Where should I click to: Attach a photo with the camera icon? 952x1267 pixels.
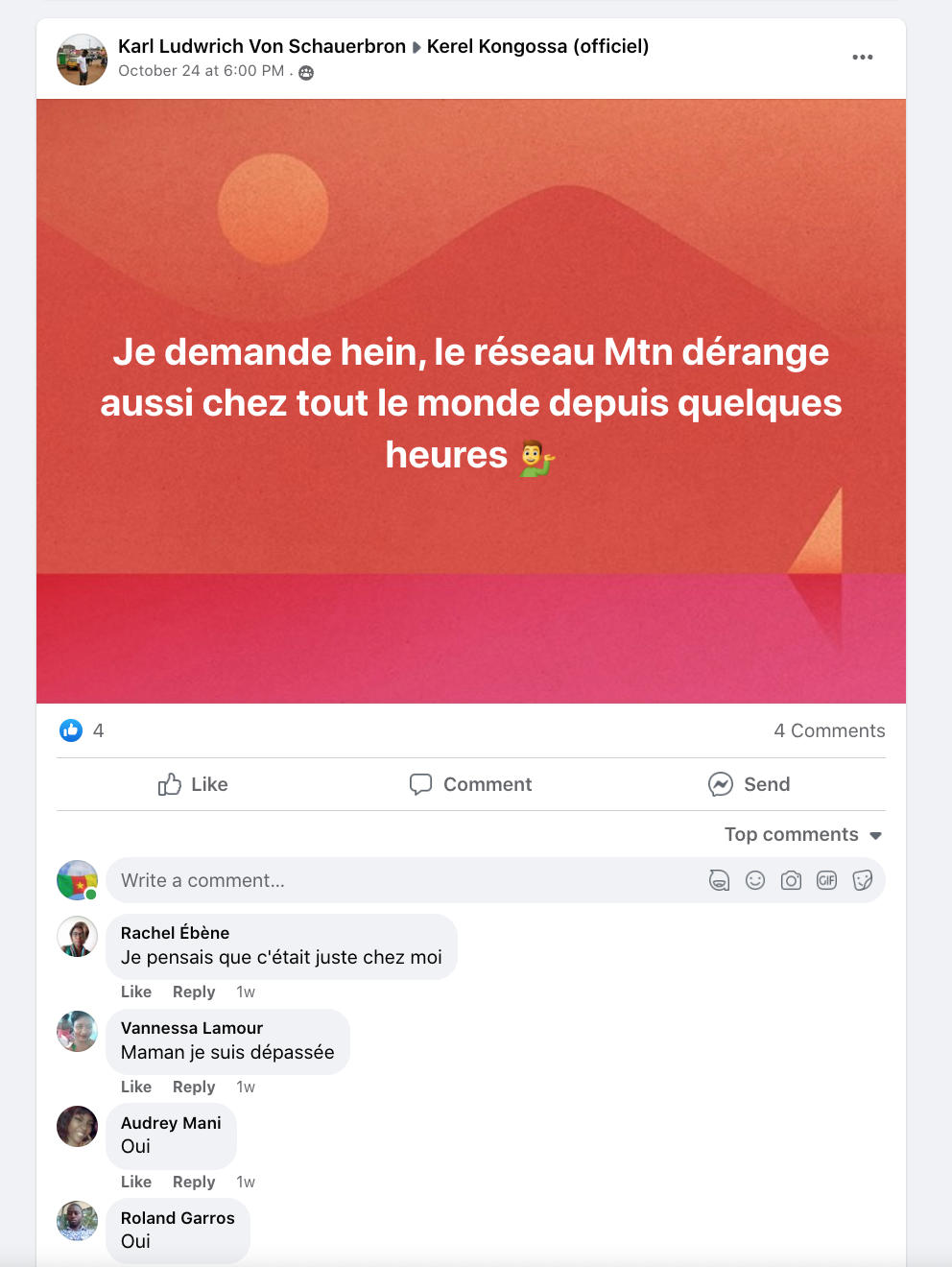click(x=791, y=880)
